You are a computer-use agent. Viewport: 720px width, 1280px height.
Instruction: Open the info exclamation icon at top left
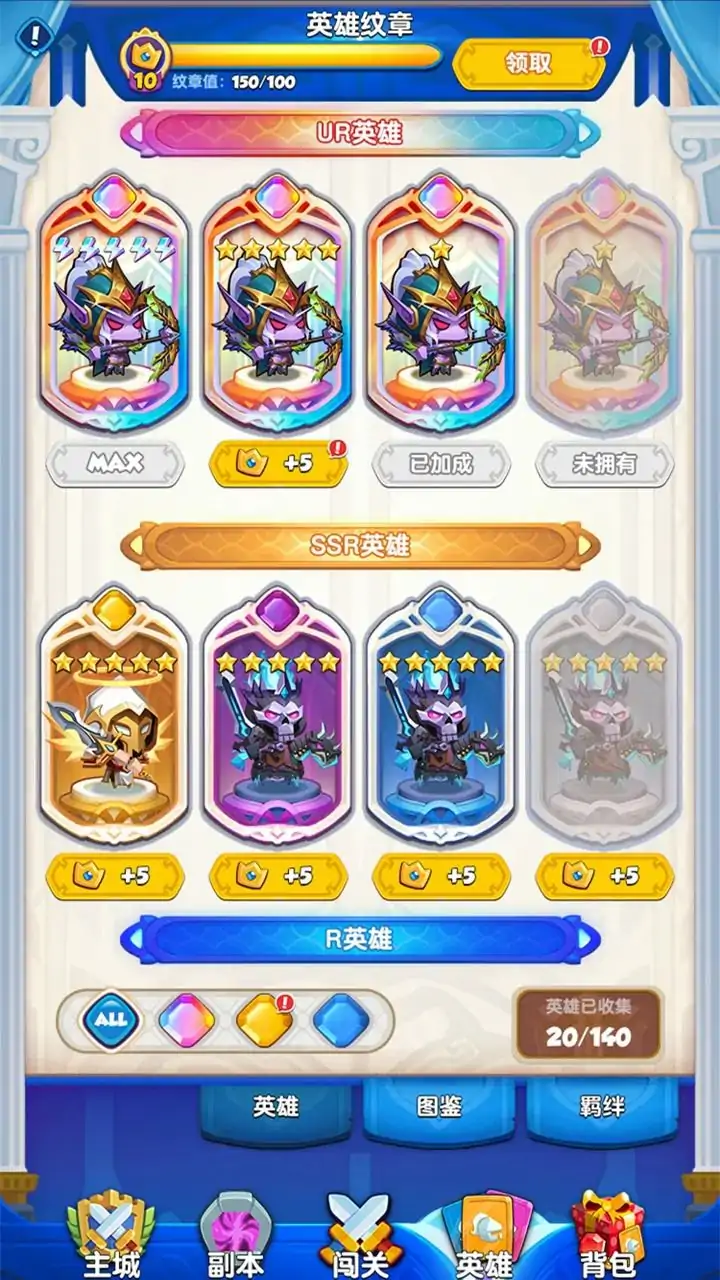tap(36, 38)
